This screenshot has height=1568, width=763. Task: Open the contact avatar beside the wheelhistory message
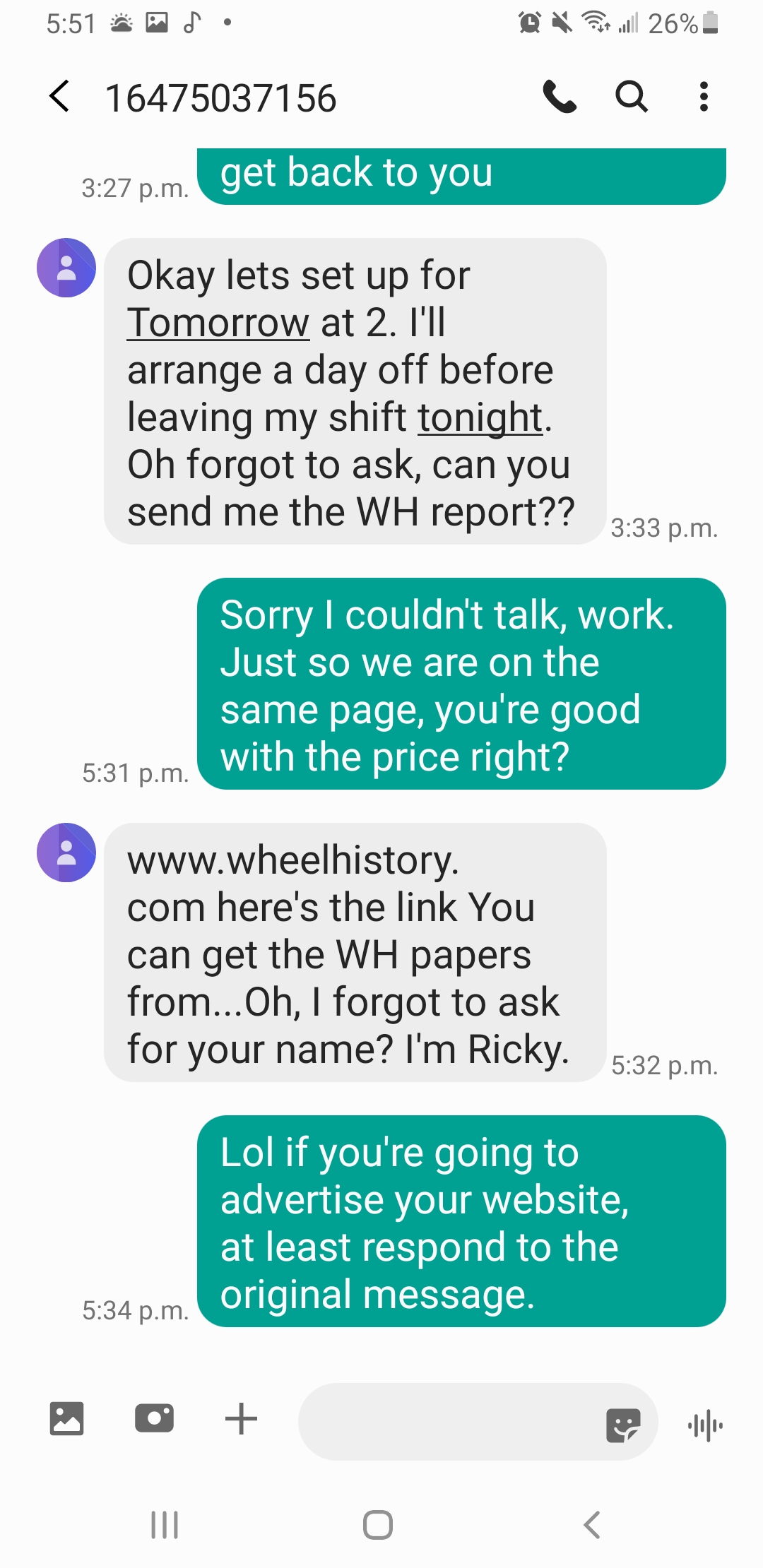(66, 853)
